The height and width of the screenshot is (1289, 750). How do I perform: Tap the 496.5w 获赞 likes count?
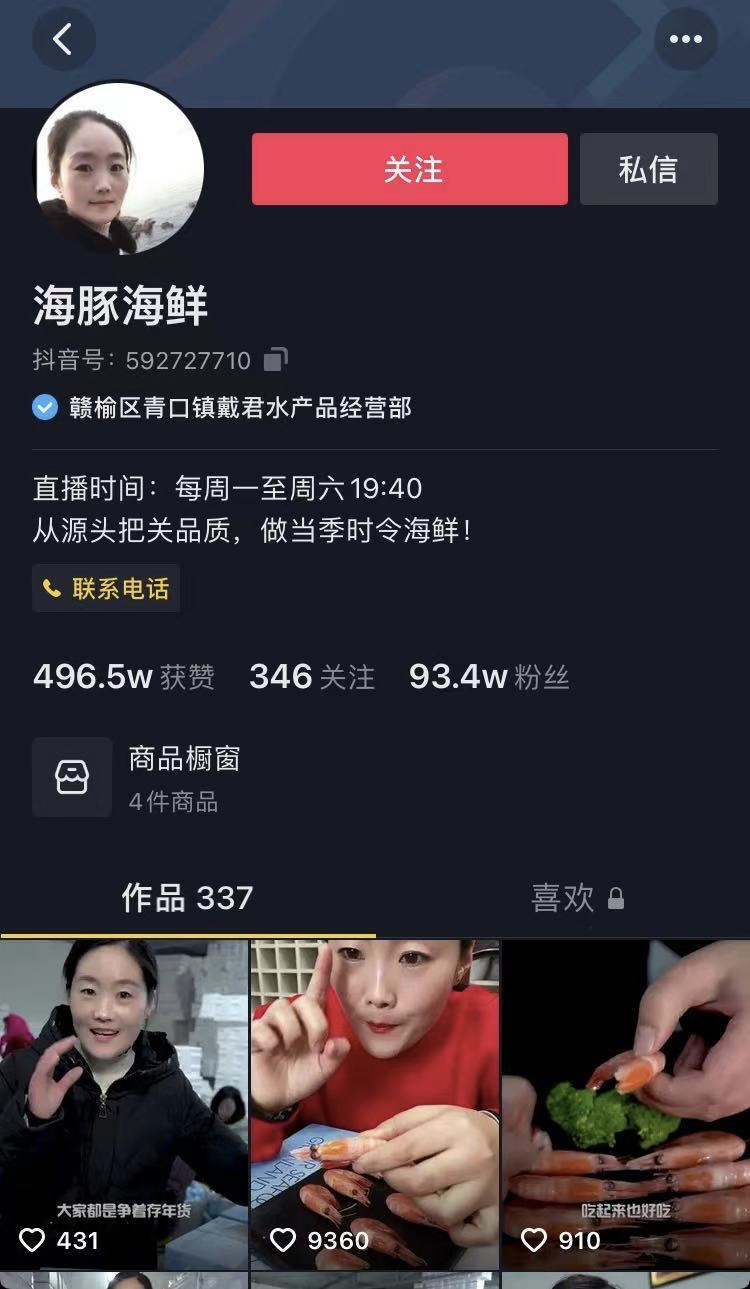(124, 677)
